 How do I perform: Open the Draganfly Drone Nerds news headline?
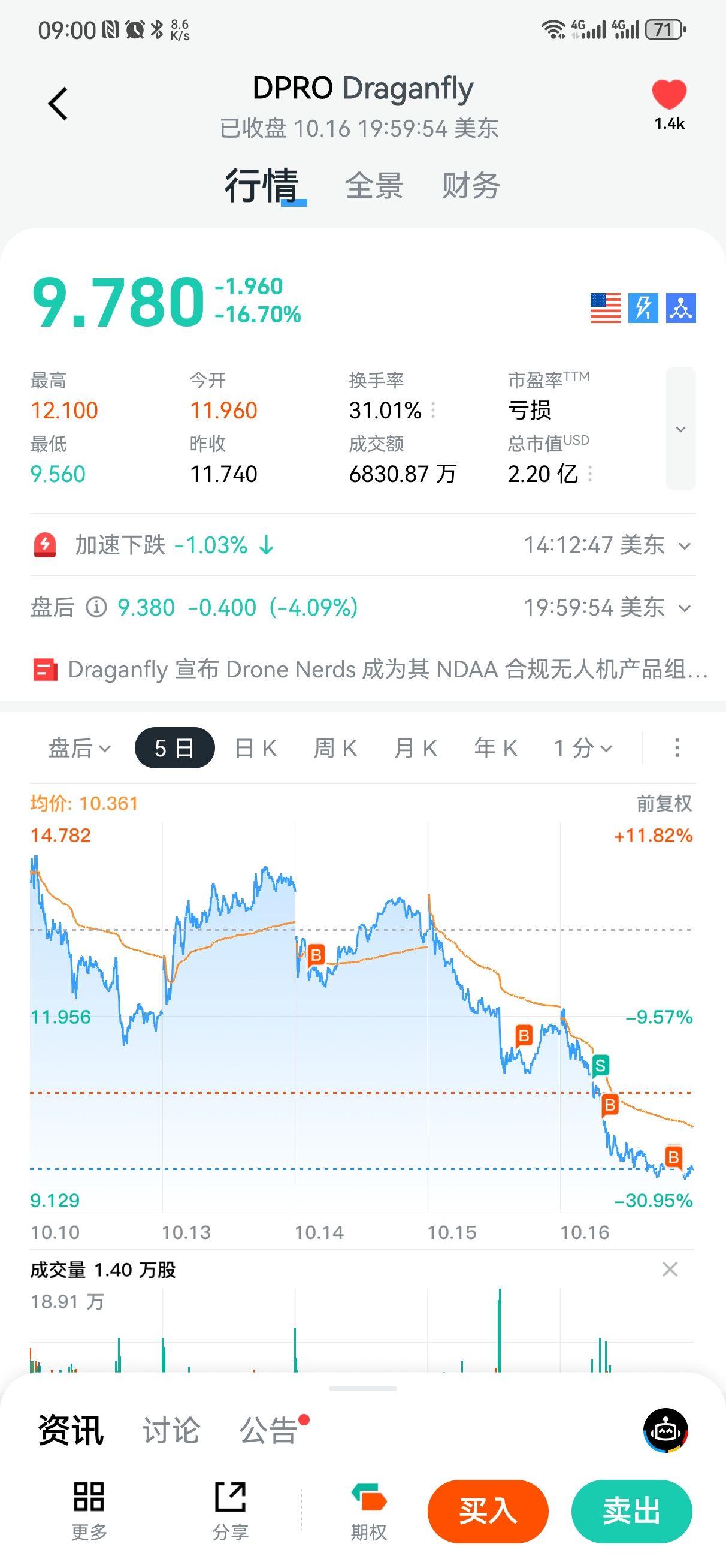pos(387,670)
